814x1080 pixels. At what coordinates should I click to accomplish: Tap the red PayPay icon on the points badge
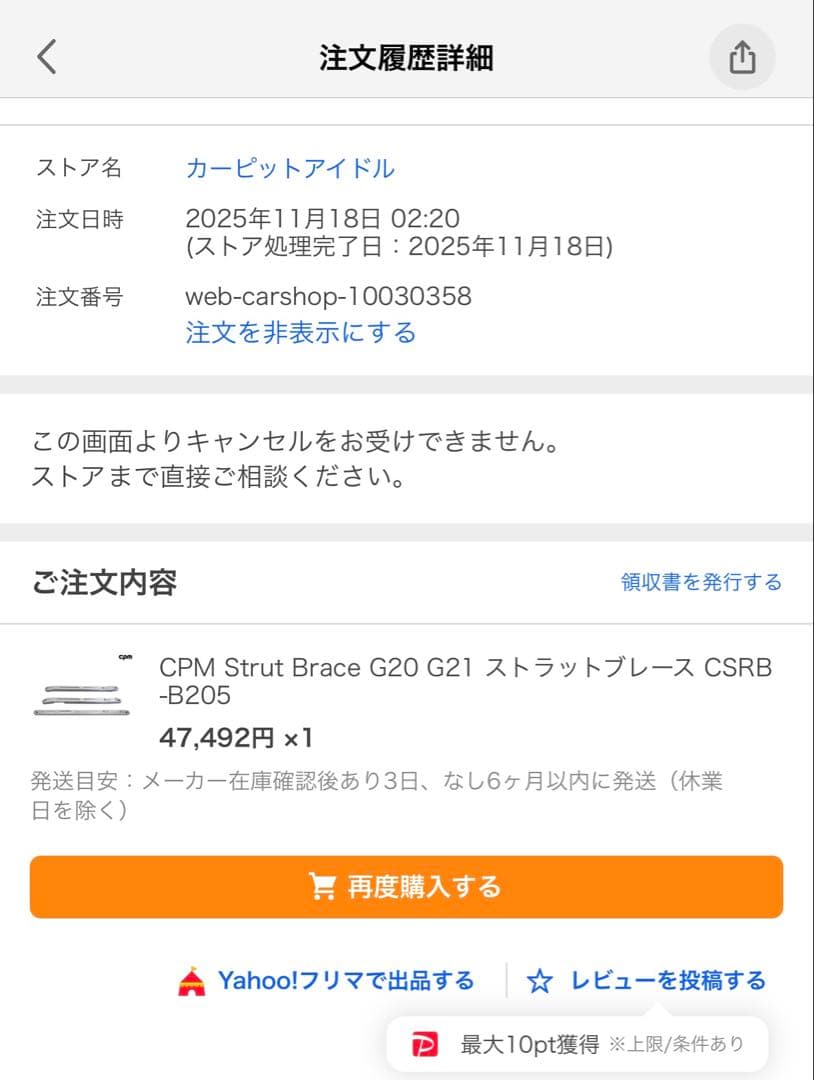pyautogui.click(x=421, y=1043)
